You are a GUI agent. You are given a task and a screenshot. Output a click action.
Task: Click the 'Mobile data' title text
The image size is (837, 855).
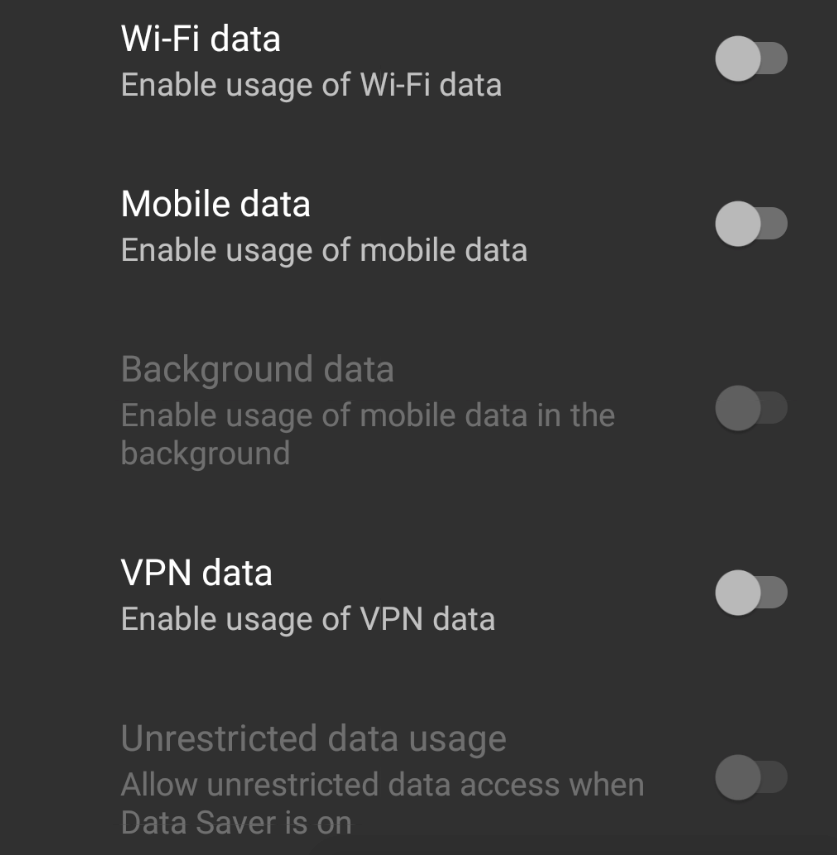tap(215, 204)
